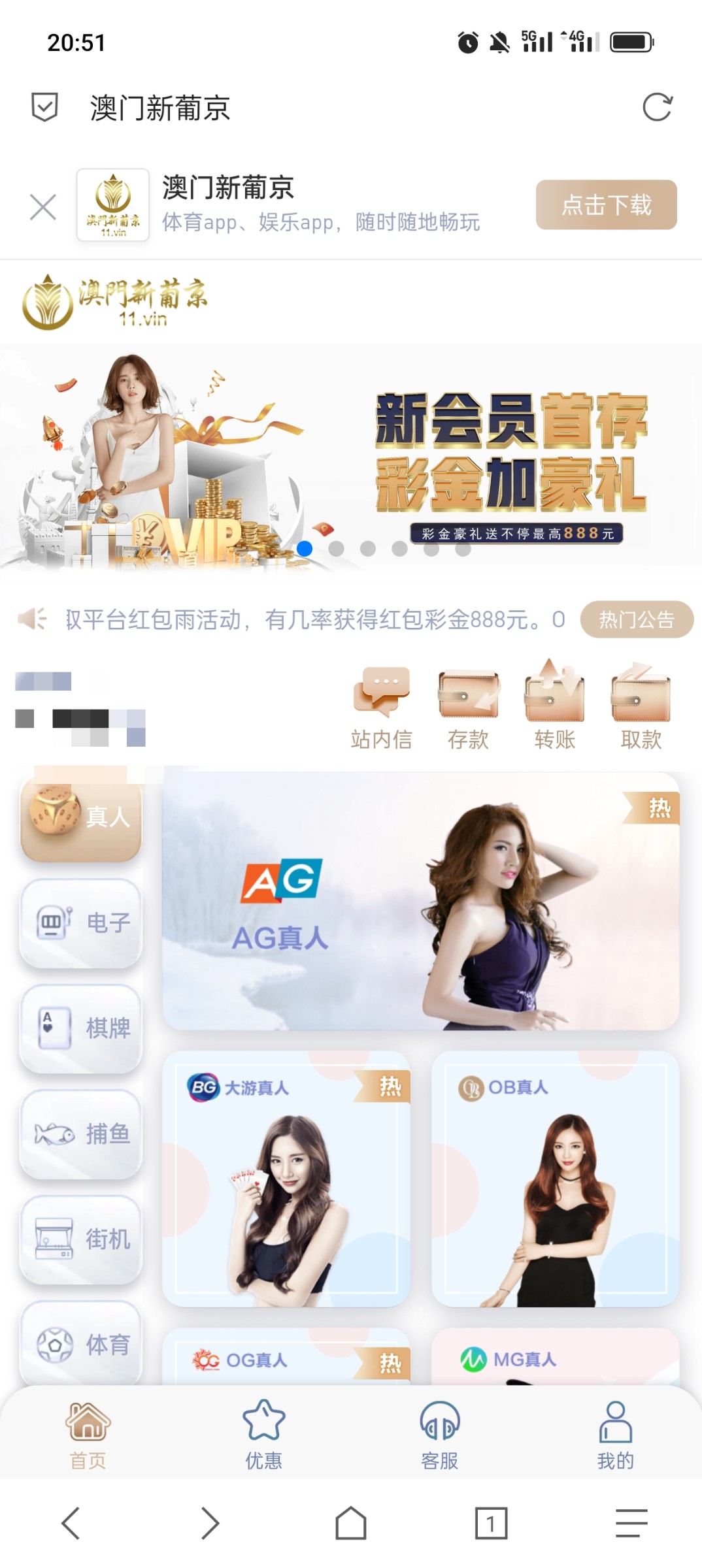Select the 电子 category
Viewport: 702px width, 1568px height.
(x=81, y=923)
